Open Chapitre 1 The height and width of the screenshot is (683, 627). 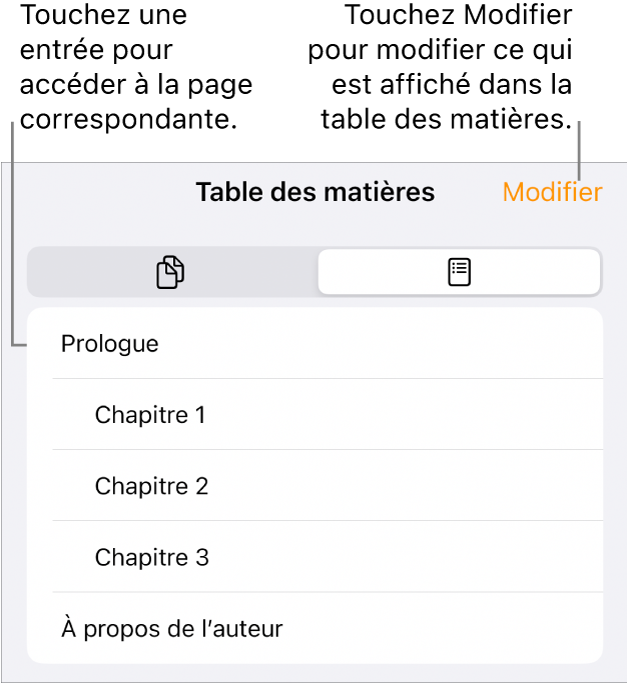(x=150, y=415)
